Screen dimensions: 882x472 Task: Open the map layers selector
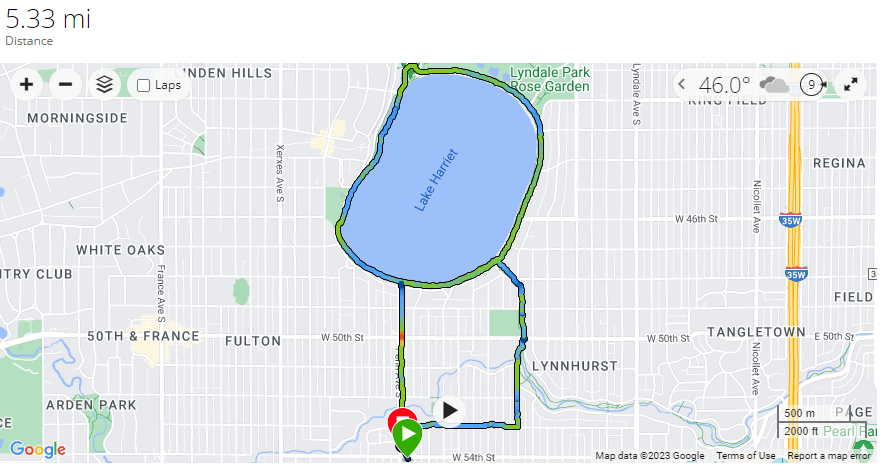tap(105, 85)
